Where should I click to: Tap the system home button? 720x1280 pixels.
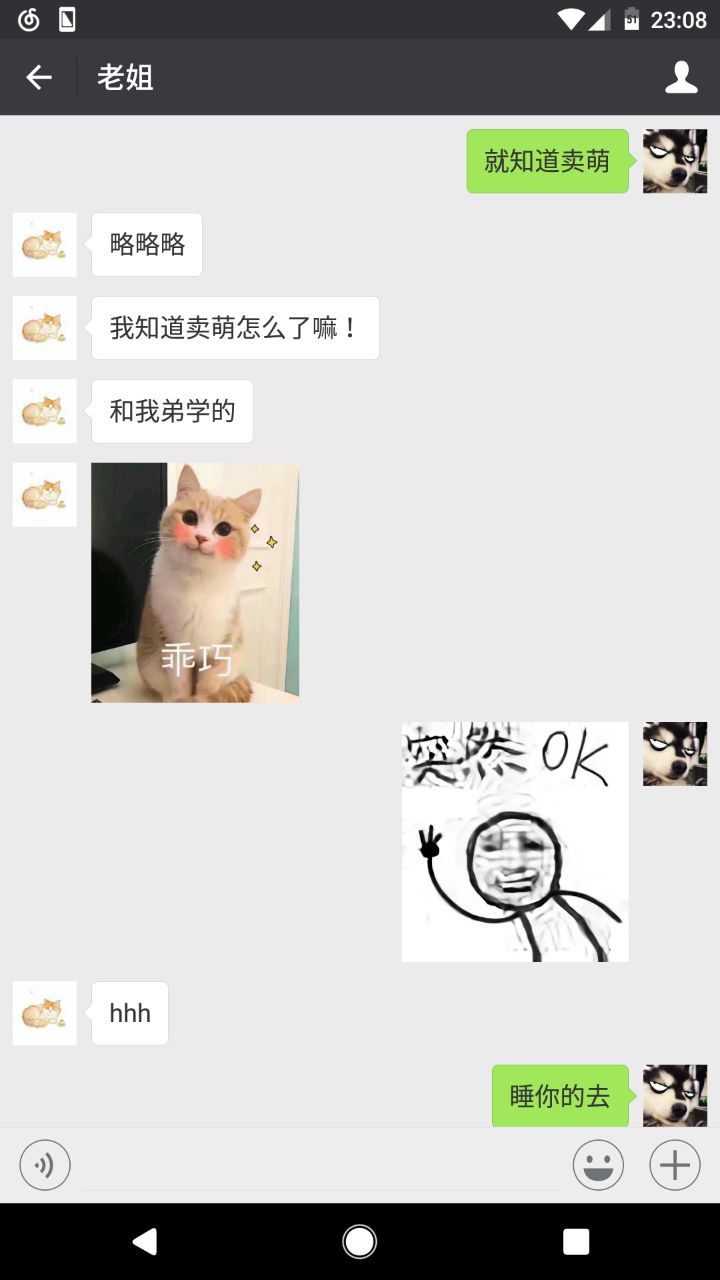point(360,1241)
